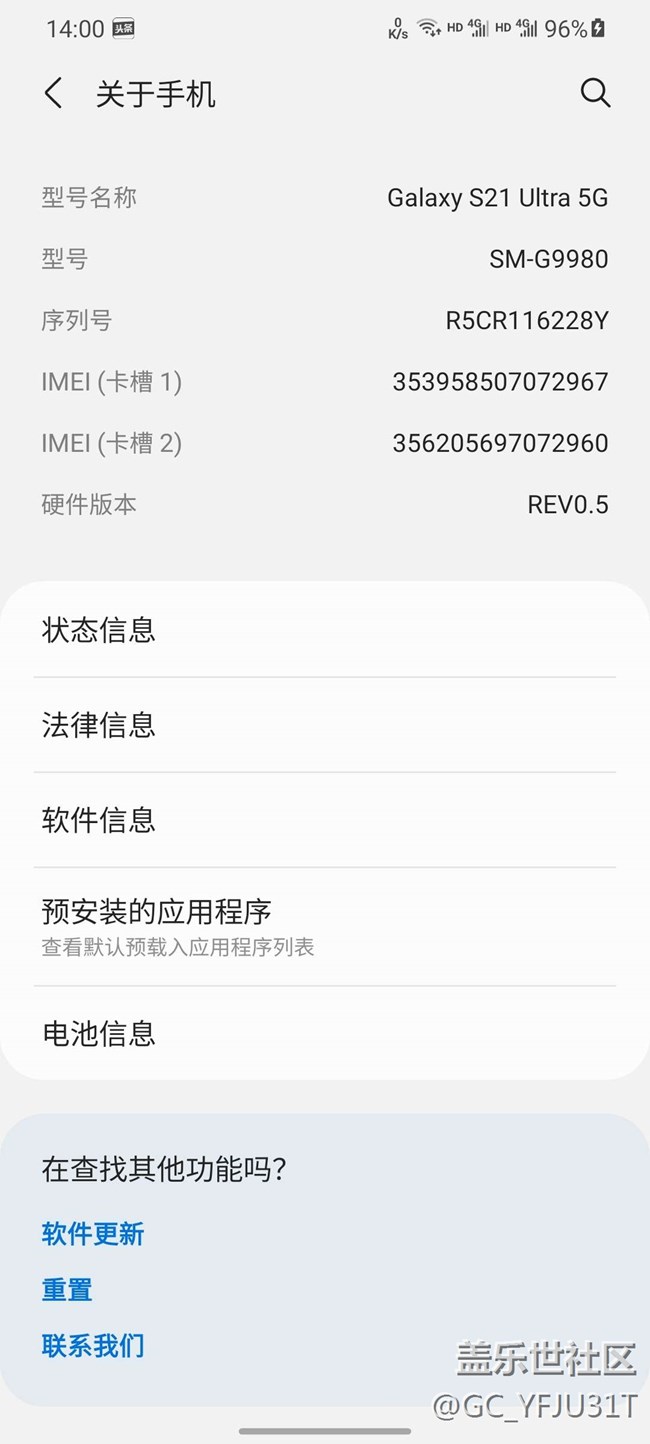This screenshot has height=1444, width=650.
Task: Open the search magnifier icon
Action: [x=595, y=93]
